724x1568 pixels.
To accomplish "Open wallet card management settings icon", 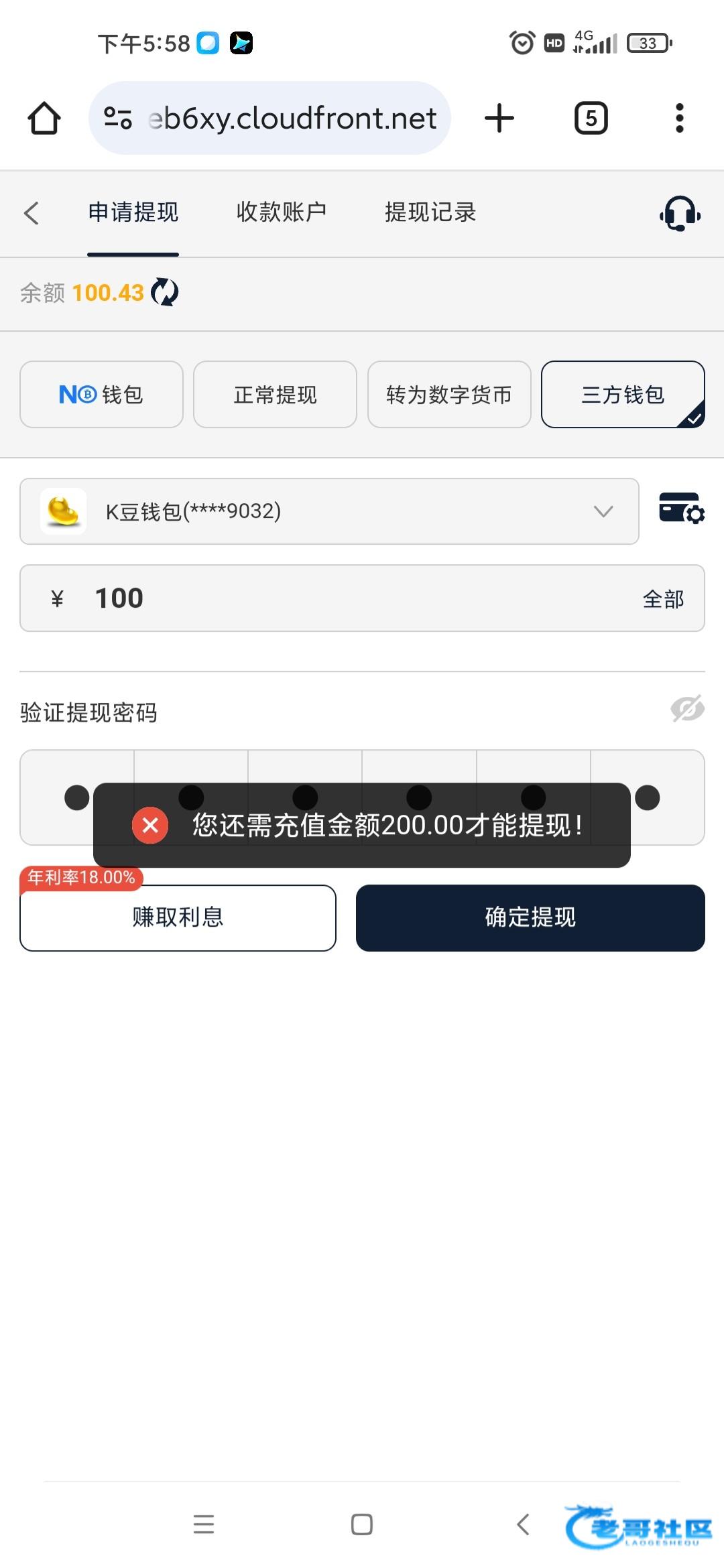I will [x=681, y=508].
